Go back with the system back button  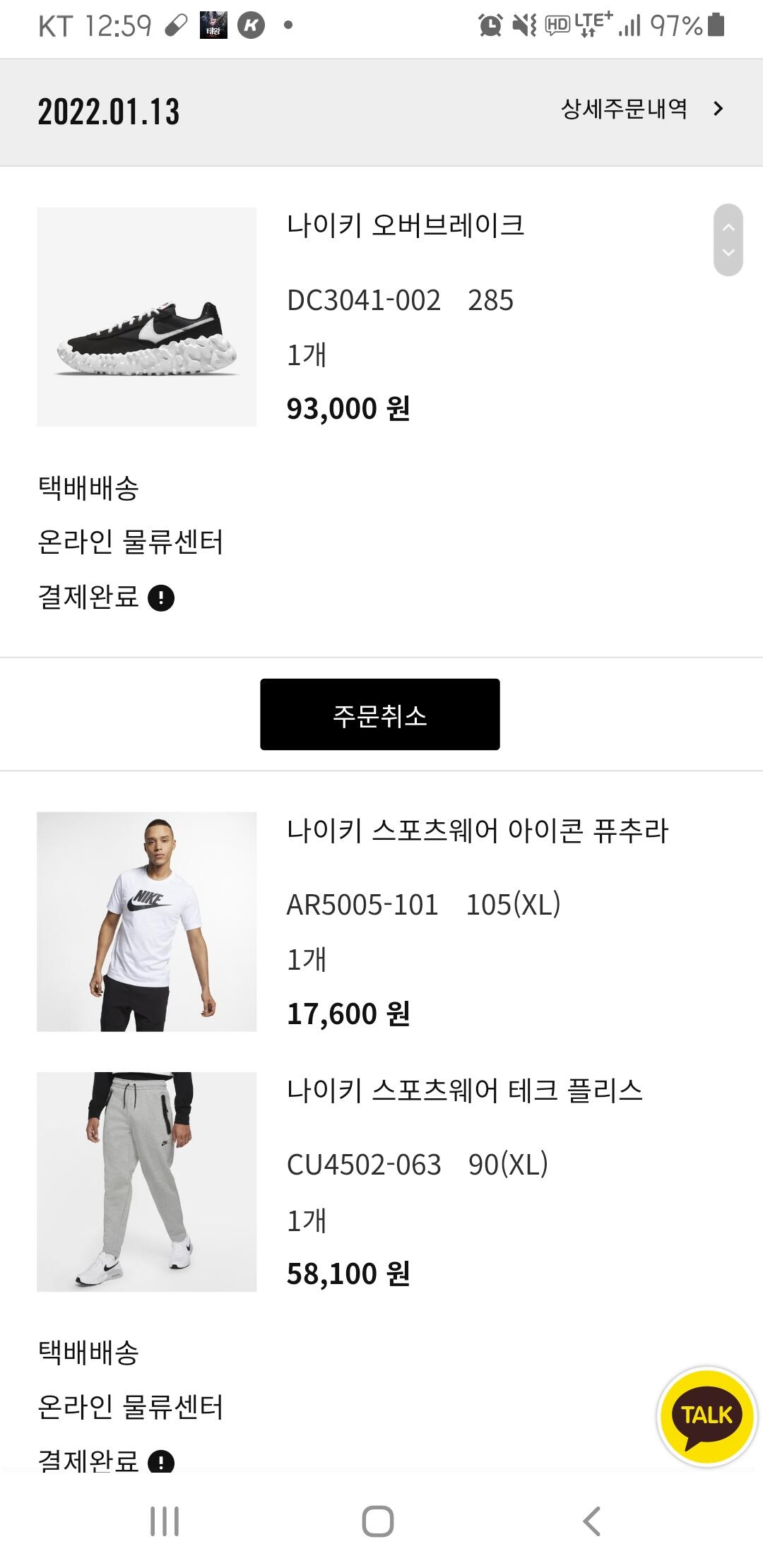(x=592, y=1521)
